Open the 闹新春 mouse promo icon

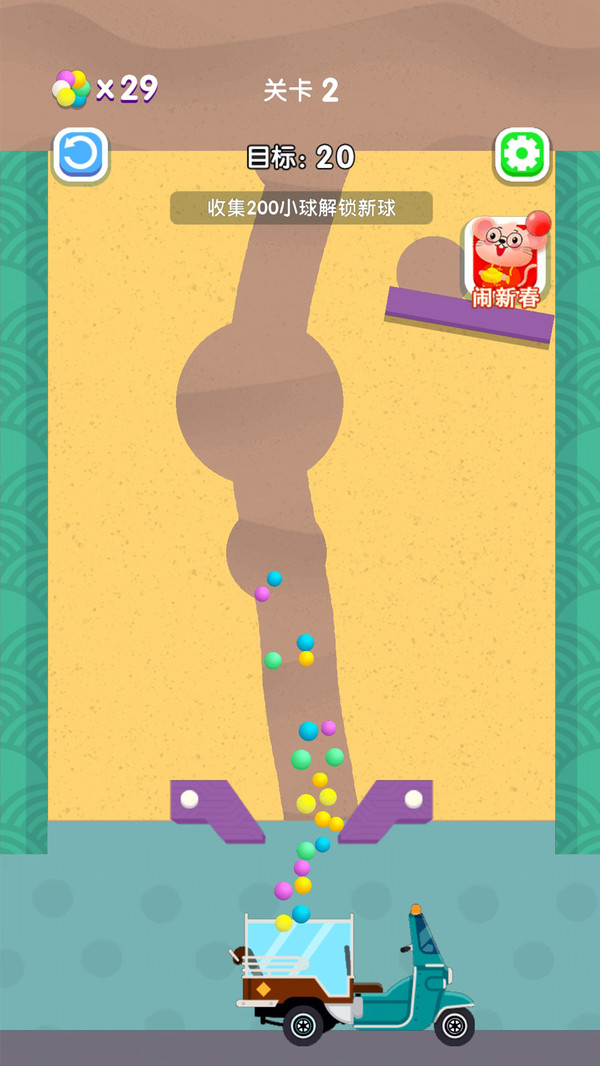click(506, 260)
